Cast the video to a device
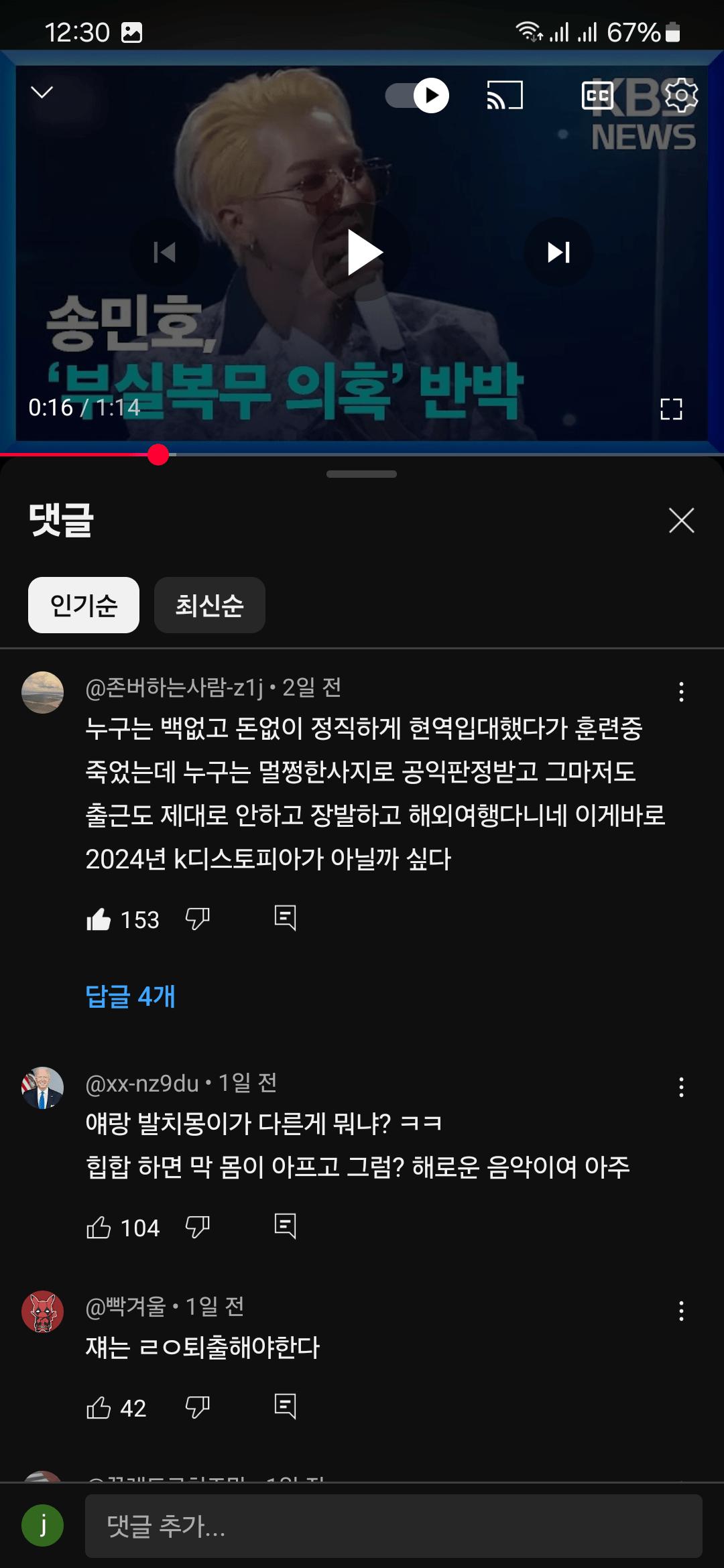The height and width of the screenshot is (1568, 724). pos(504,96)
